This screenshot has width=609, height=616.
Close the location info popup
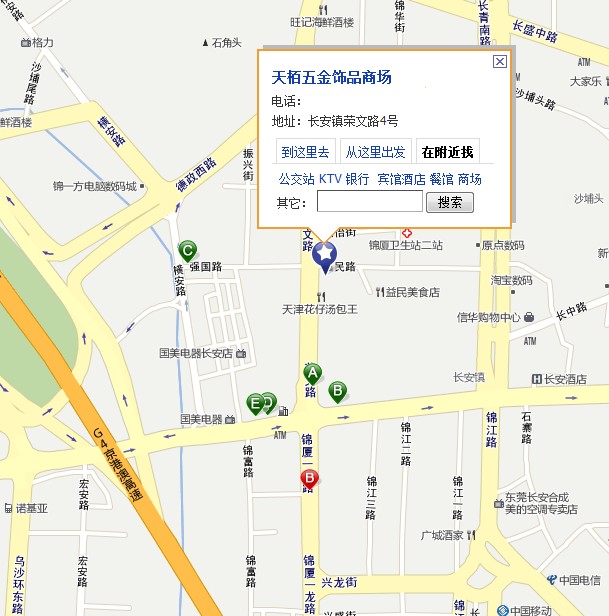tap(500, 62)
